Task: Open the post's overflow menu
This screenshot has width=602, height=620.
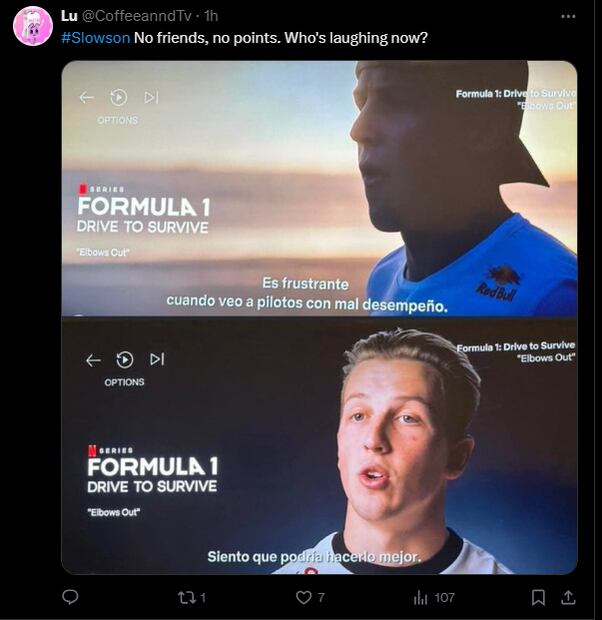Action: click(568, 16)
